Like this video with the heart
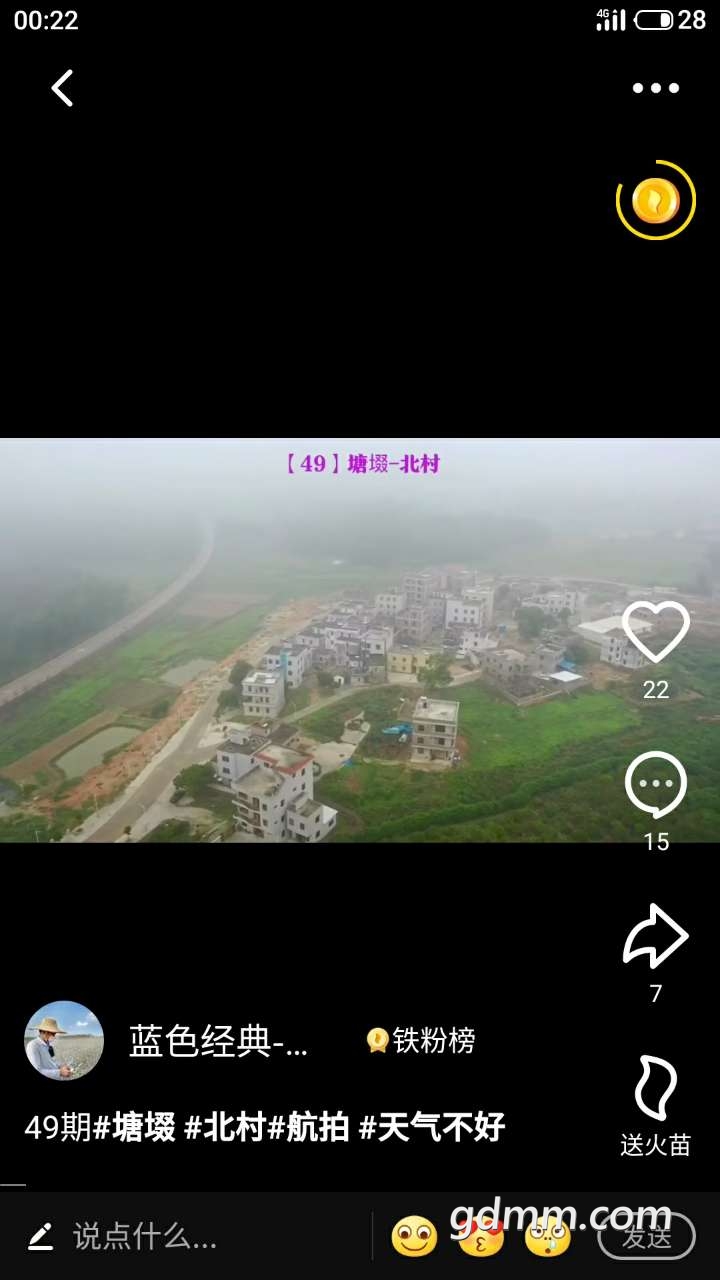Viewport: 720px width, 1280px height. (655, 633)
